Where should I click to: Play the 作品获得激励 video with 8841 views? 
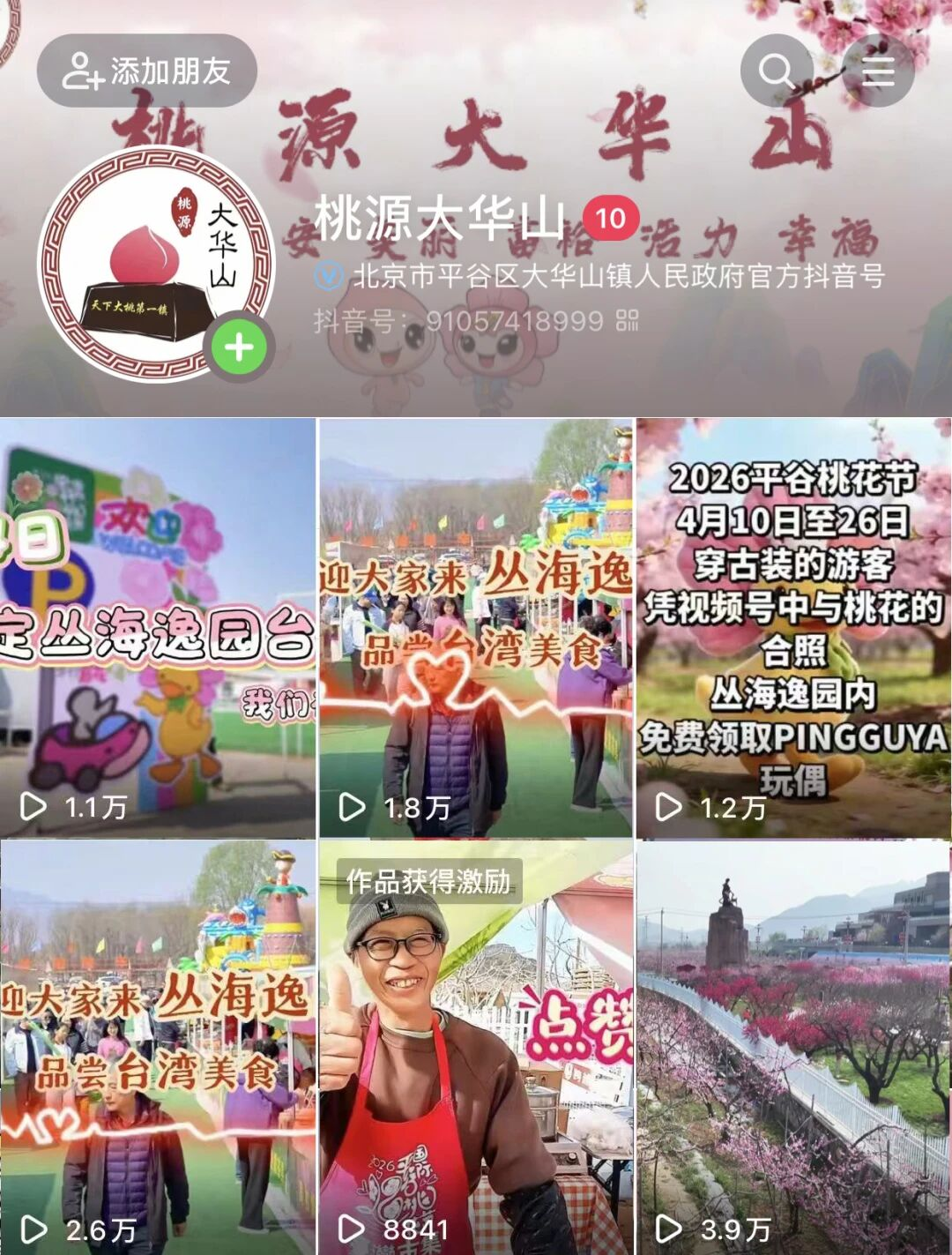point(476,1048)
